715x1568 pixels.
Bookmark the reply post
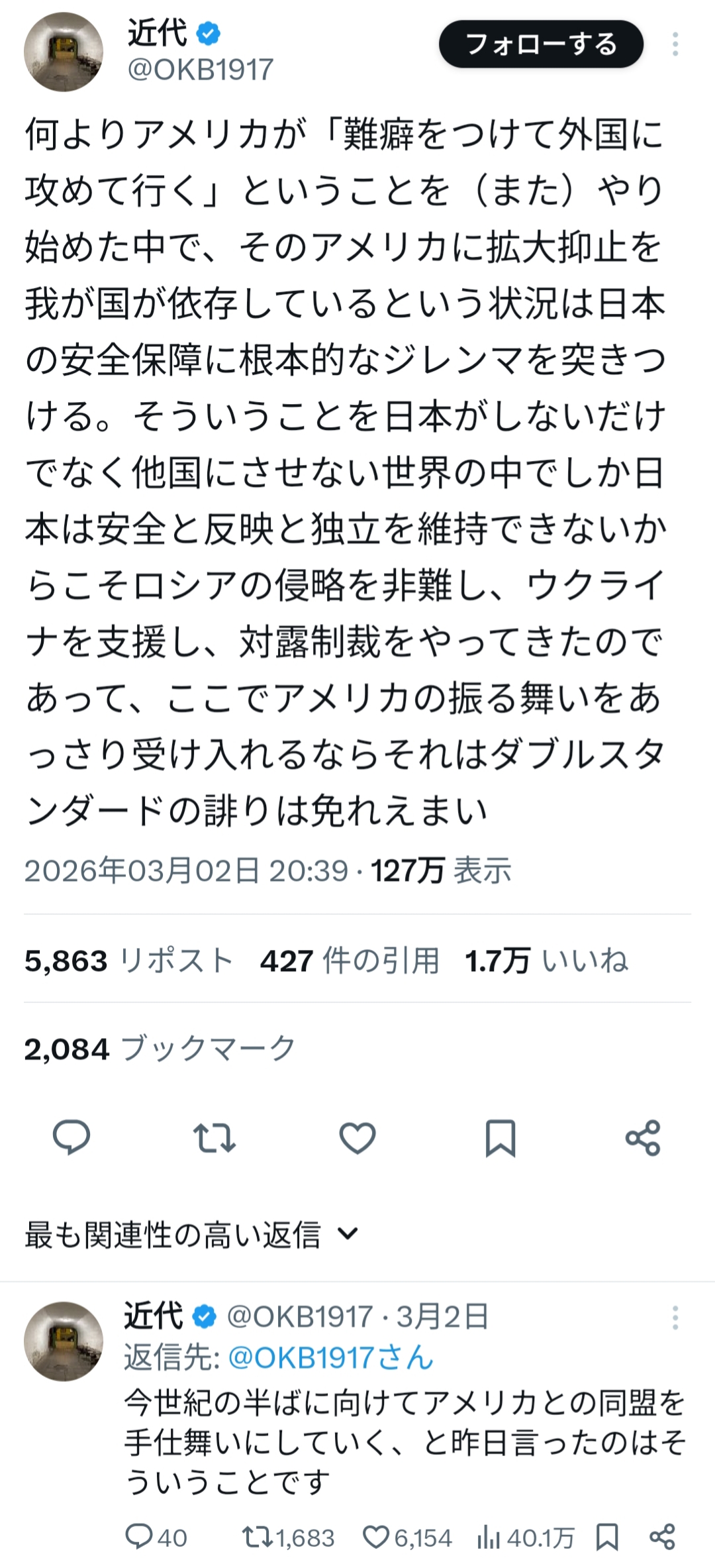(607, 1537)
